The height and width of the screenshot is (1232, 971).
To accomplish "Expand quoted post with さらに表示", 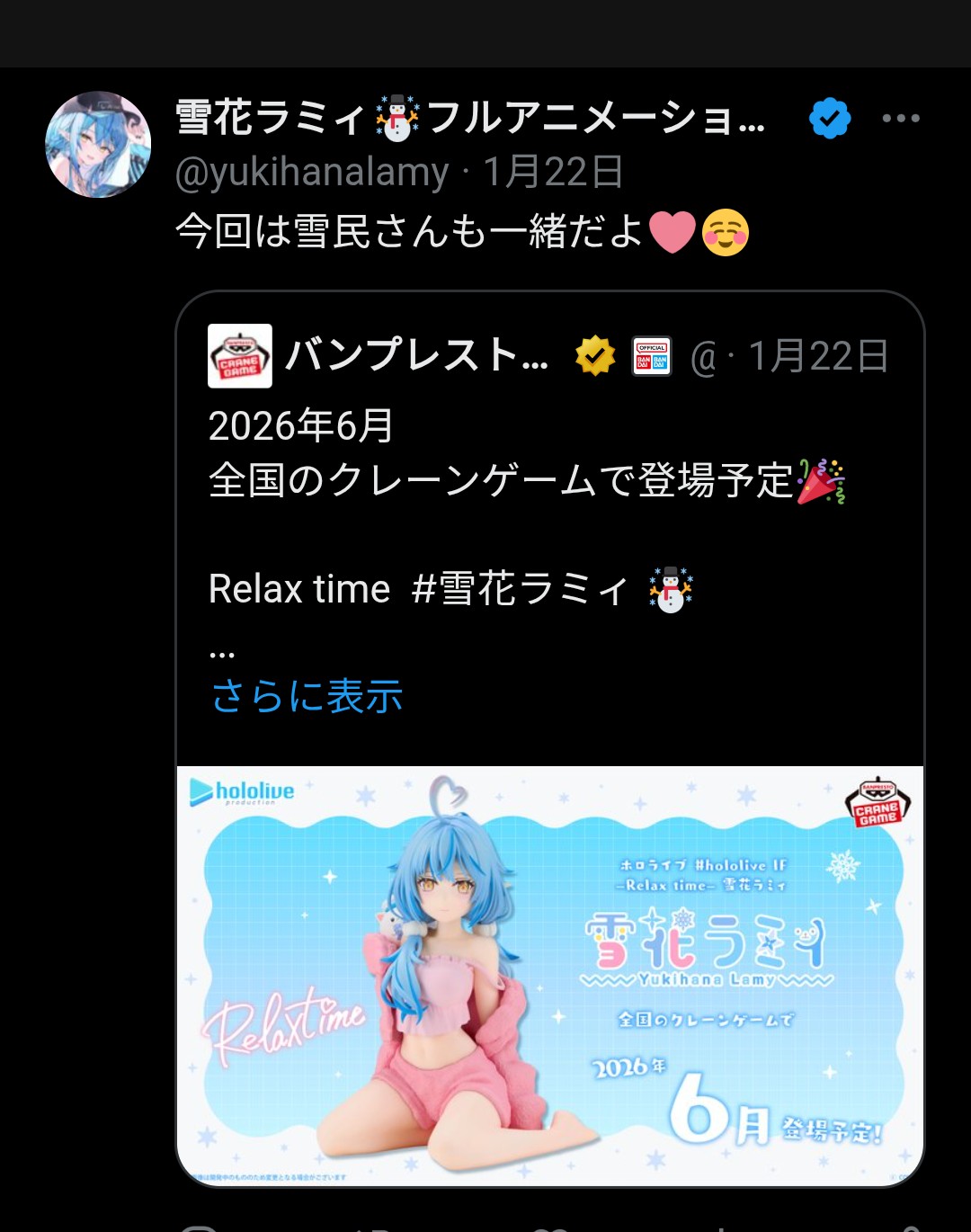I will (x=307, y=696).
